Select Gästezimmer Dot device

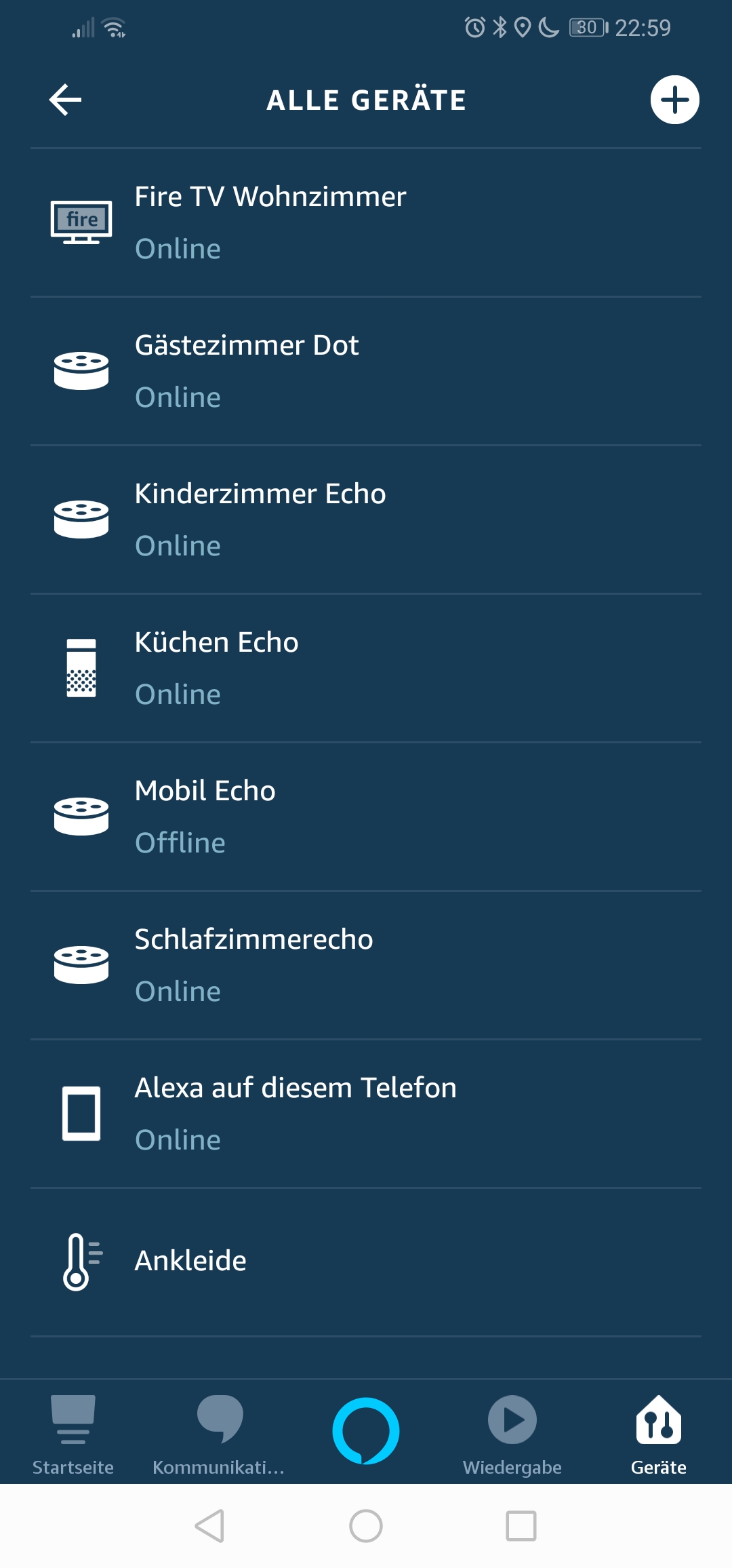[366, 371]
